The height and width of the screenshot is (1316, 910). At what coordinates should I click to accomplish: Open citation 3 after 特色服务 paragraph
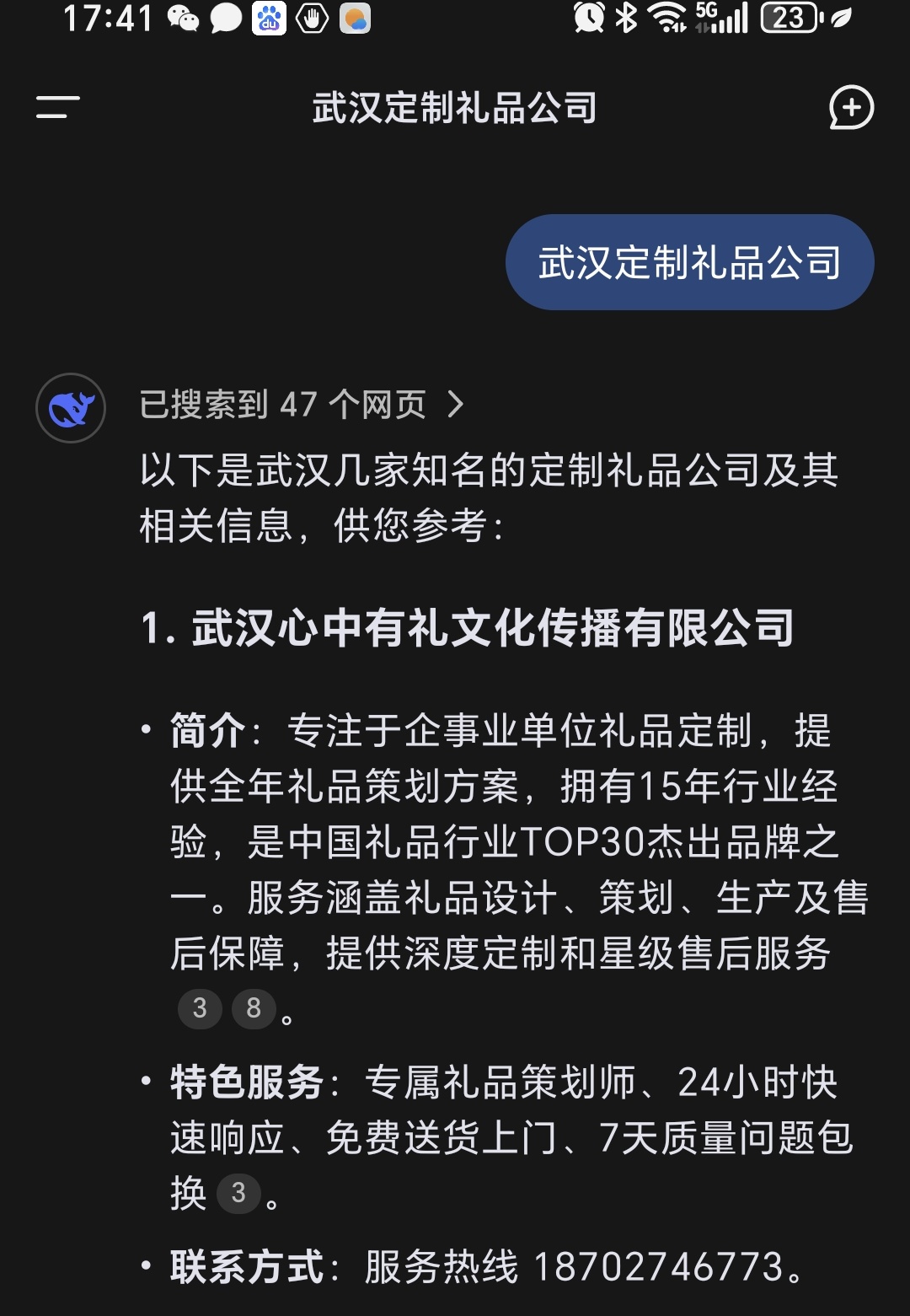(238, 1193)
